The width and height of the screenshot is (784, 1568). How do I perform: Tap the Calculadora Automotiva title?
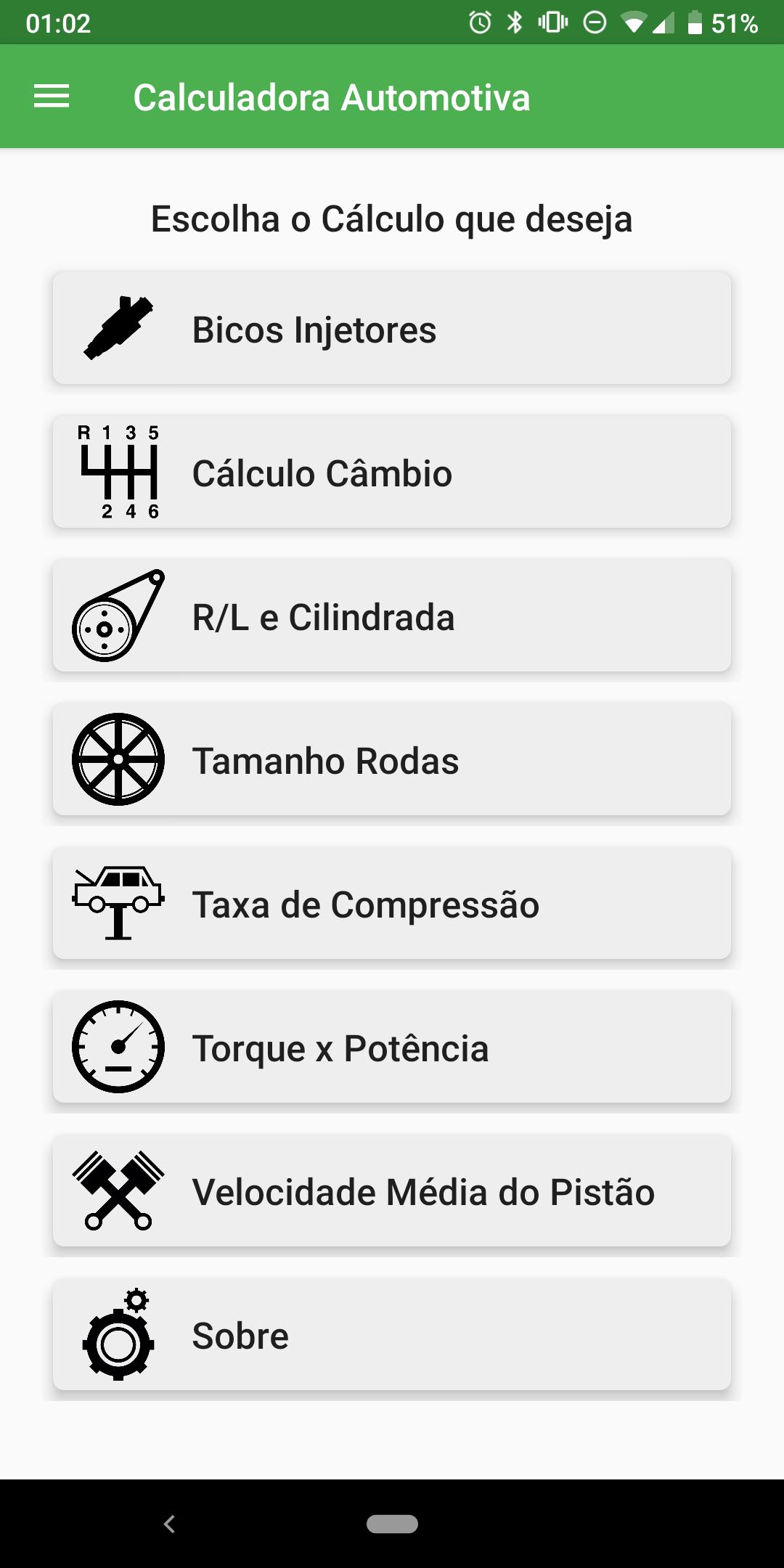pos(332,97)
